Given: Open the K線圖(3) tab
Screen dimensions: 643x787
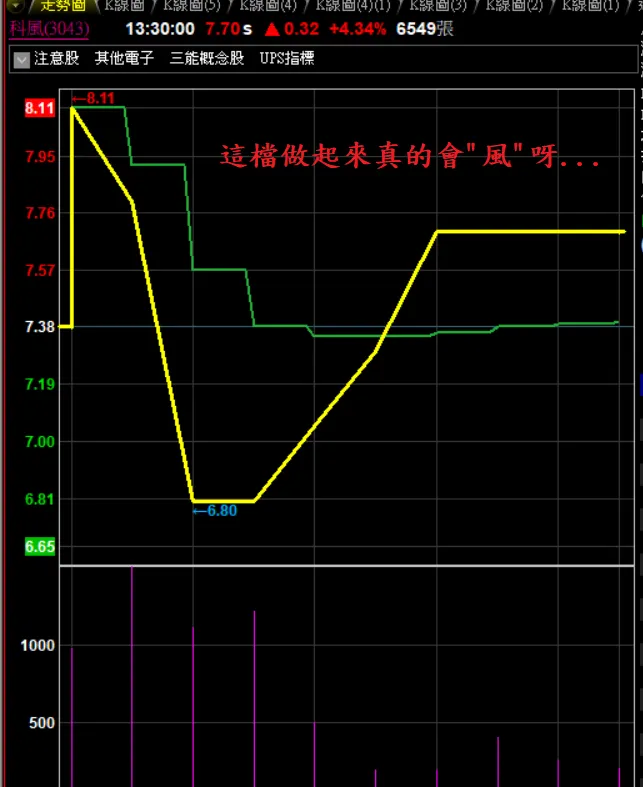Looking at the screenshot, I should [x=441, y=5].
